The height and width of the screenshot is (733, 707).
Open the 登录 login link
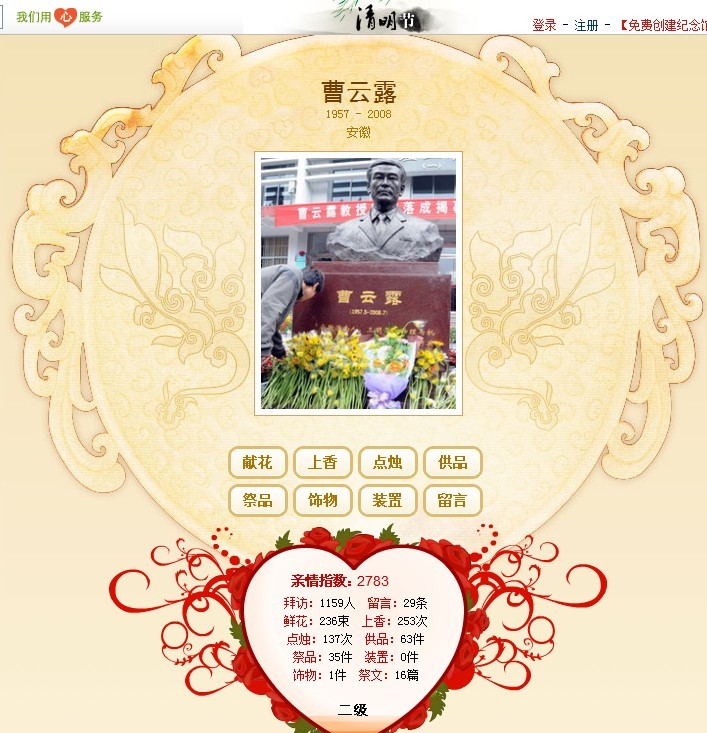pyautogui.click(x=544, y=25)
